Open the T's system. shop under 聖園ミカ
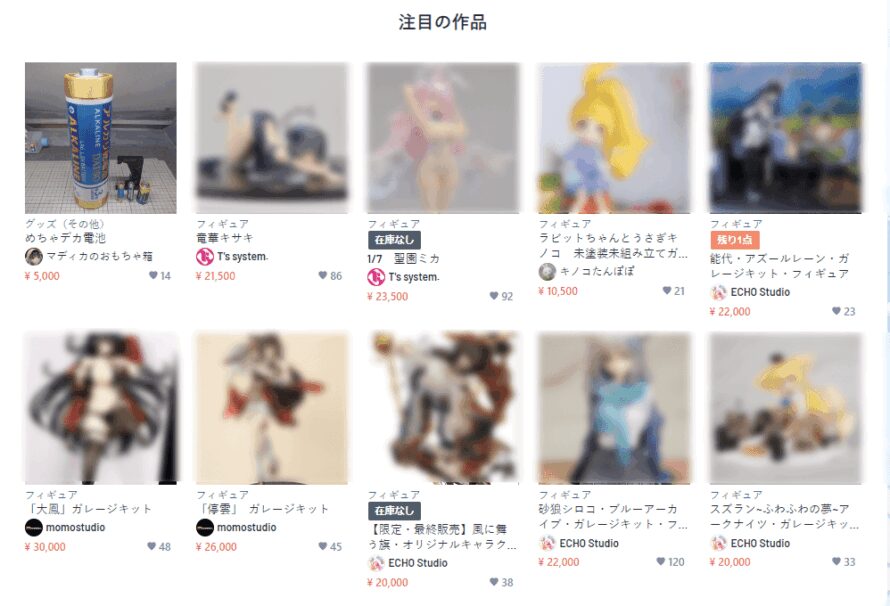The width and height of the screenshot is (890, 606). pyautogui.click(x=413, y=277)
